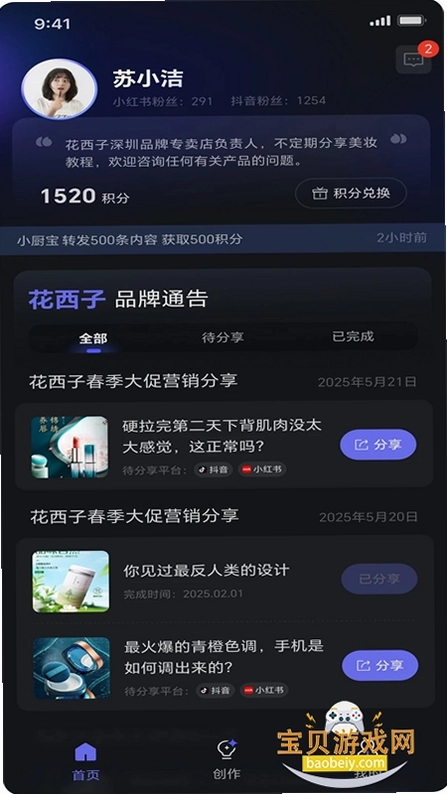
Task: Switch to the 已完成 tab
Action: point(353,336)
